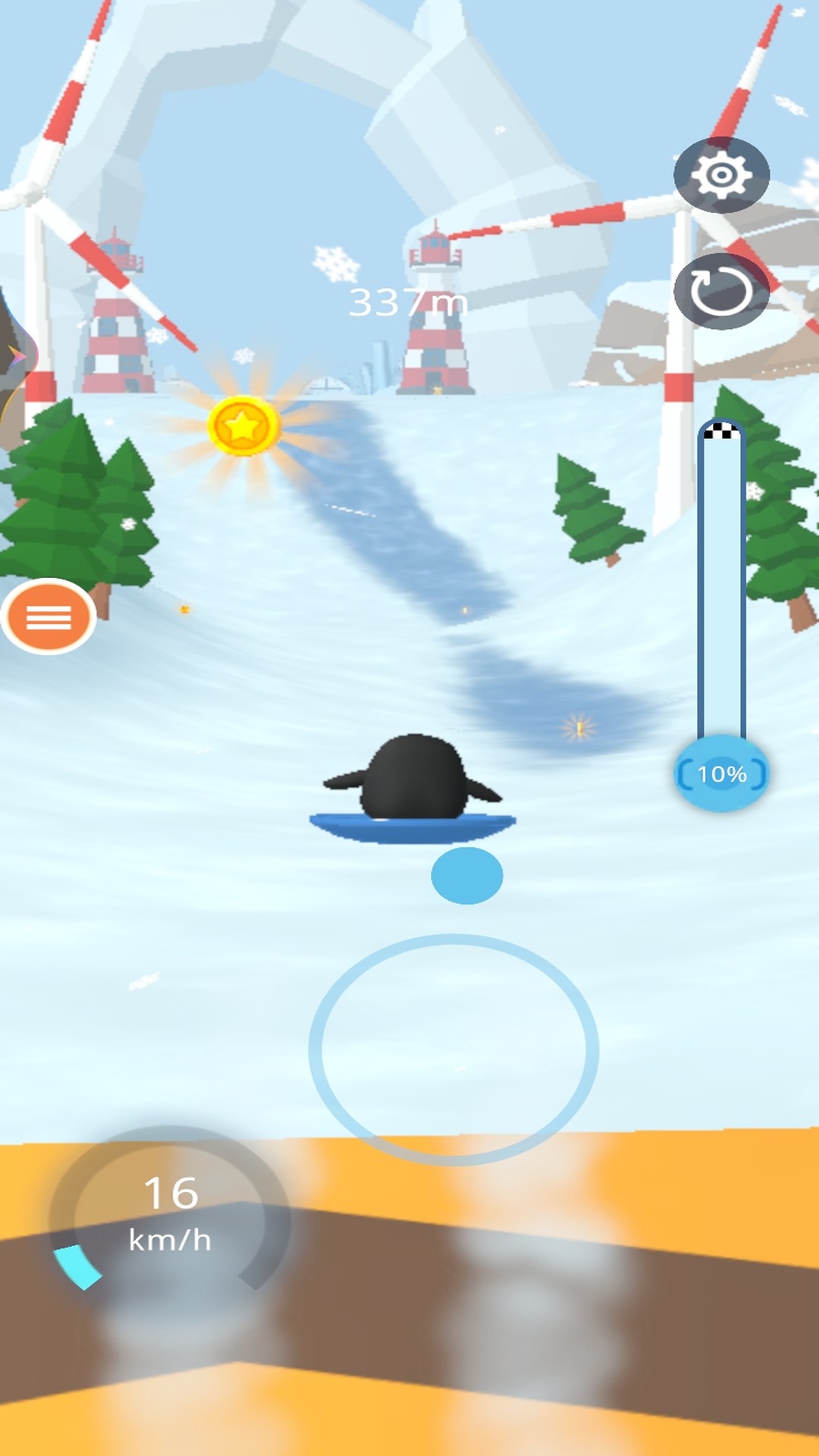
Task: Open the settings gear
Action: click(721, 175)
